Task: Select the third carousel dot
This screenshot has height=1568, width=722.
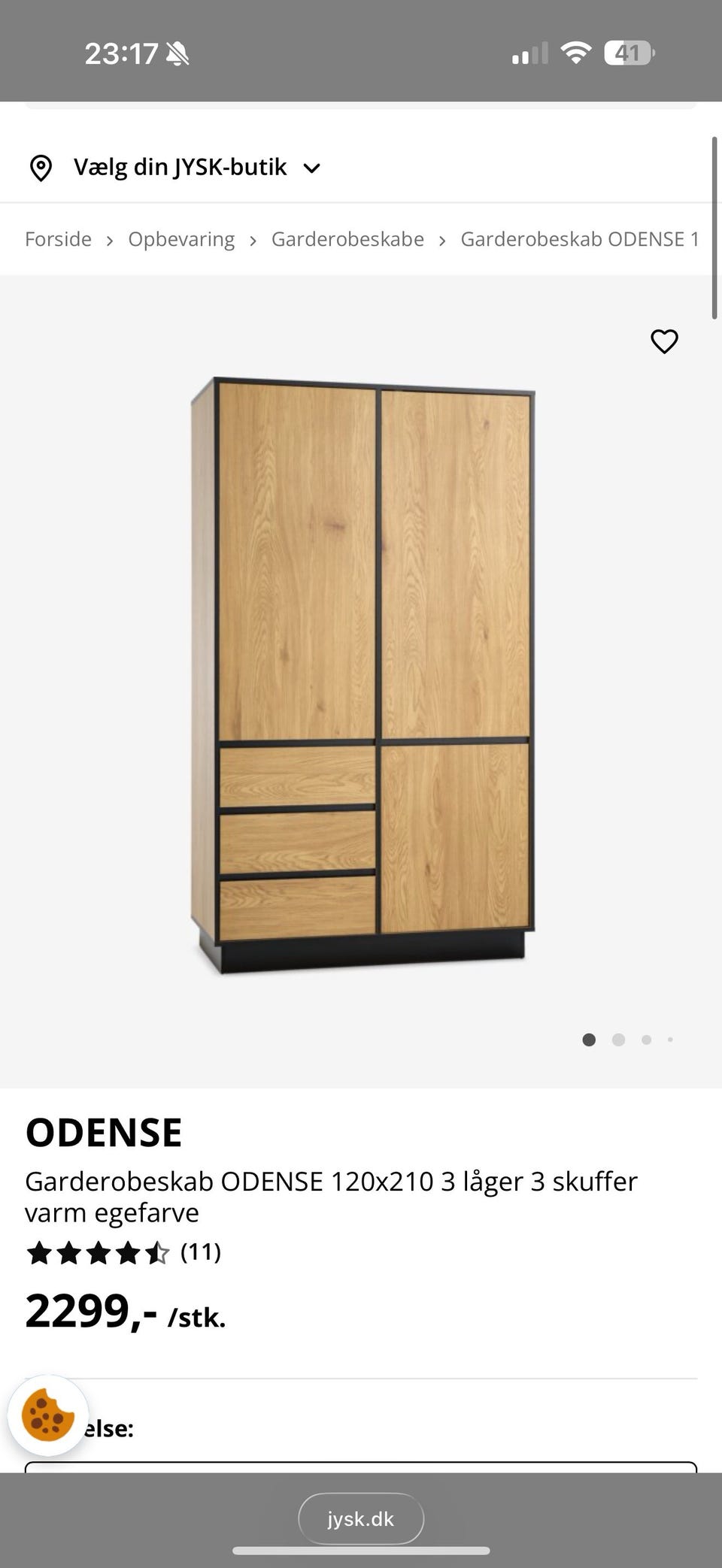Action: click(x=645, y=1040)
